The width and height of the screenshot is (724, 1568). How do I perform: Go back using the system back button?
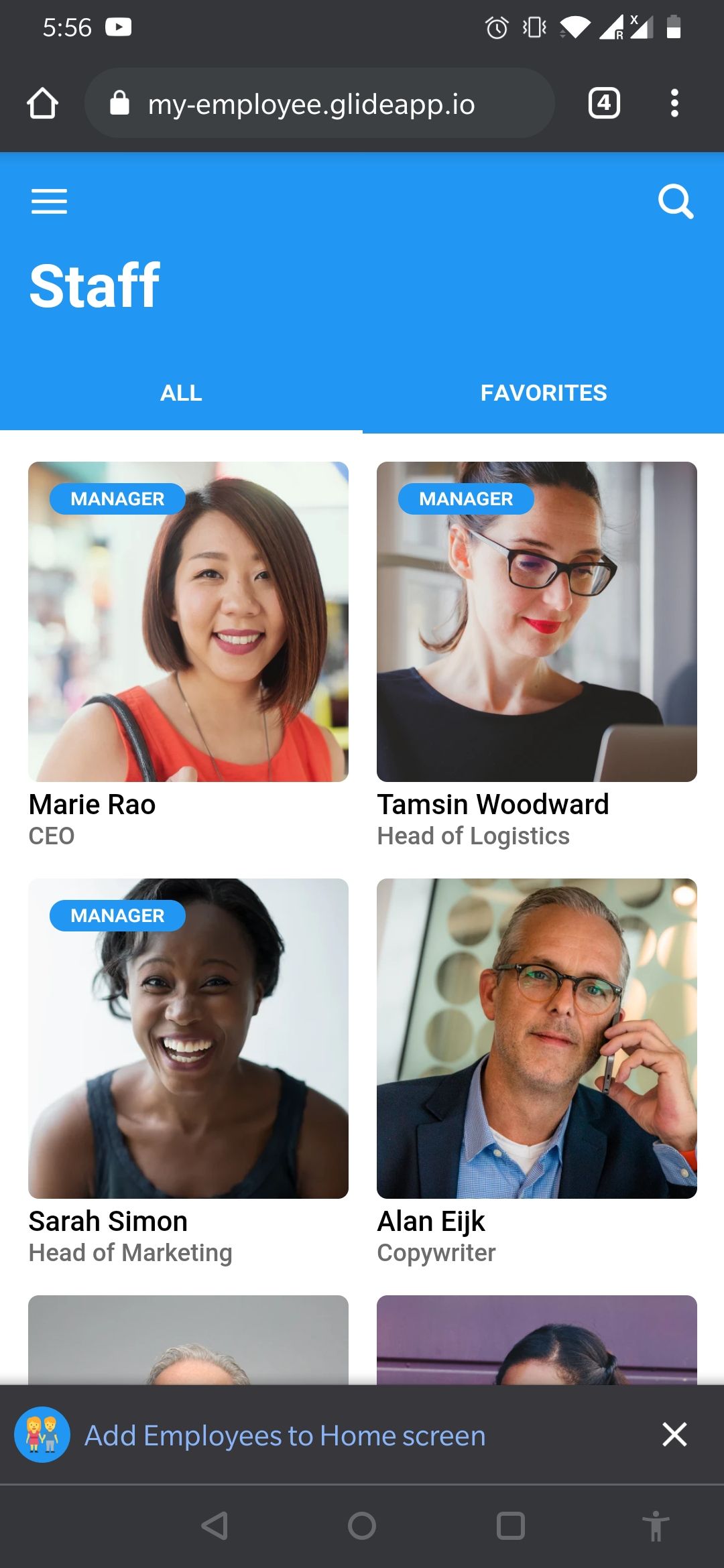tap(215, 1526)
